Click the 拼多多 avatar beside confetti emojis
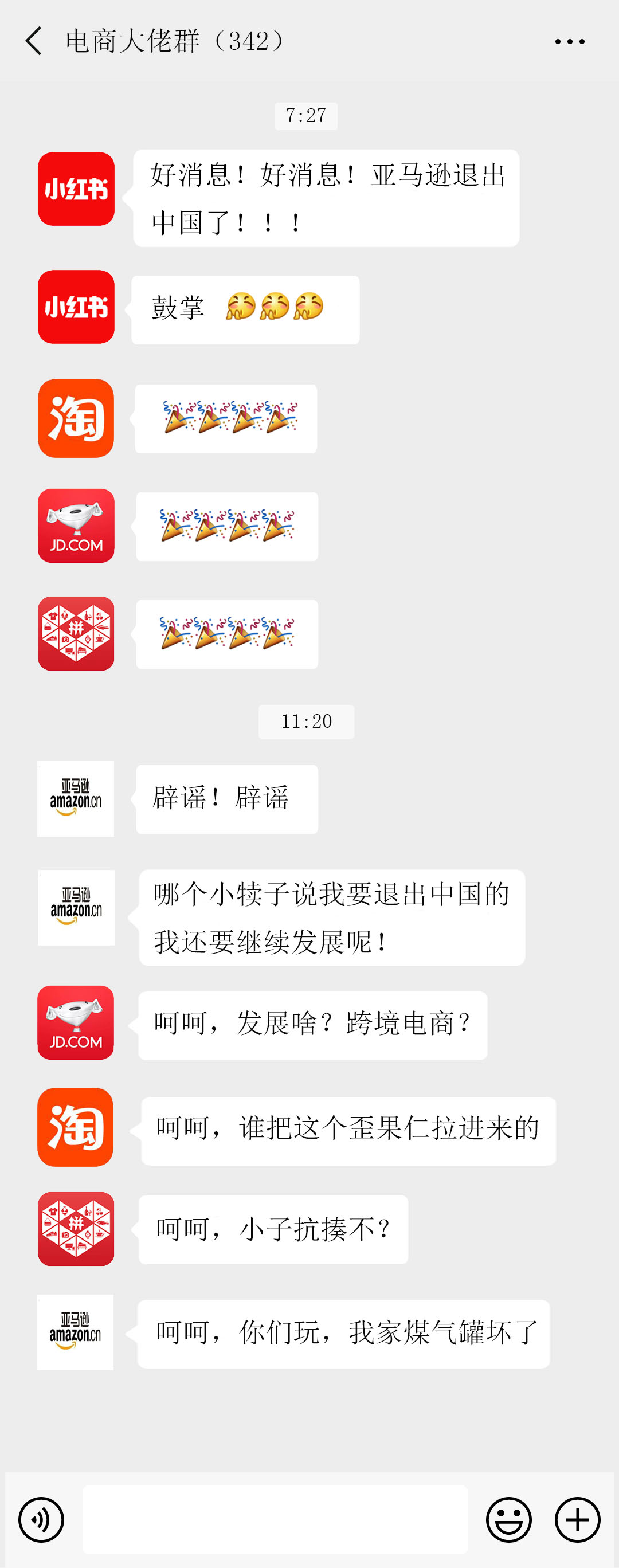Screen dimensions: 619x1568 (76, 634)
